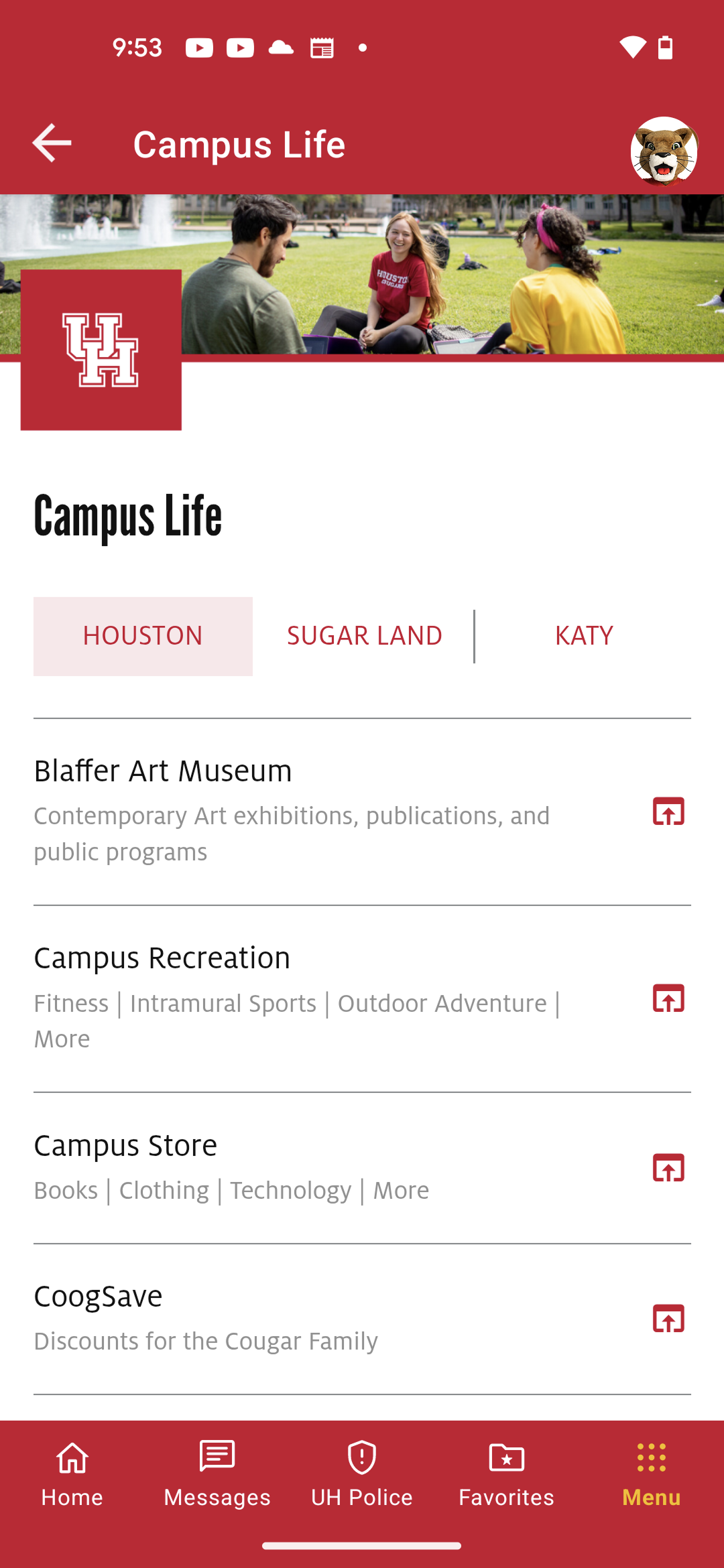This screenshot has width=724, height=1568.
Task: Select the Houston campus tab
Action: 143,636
